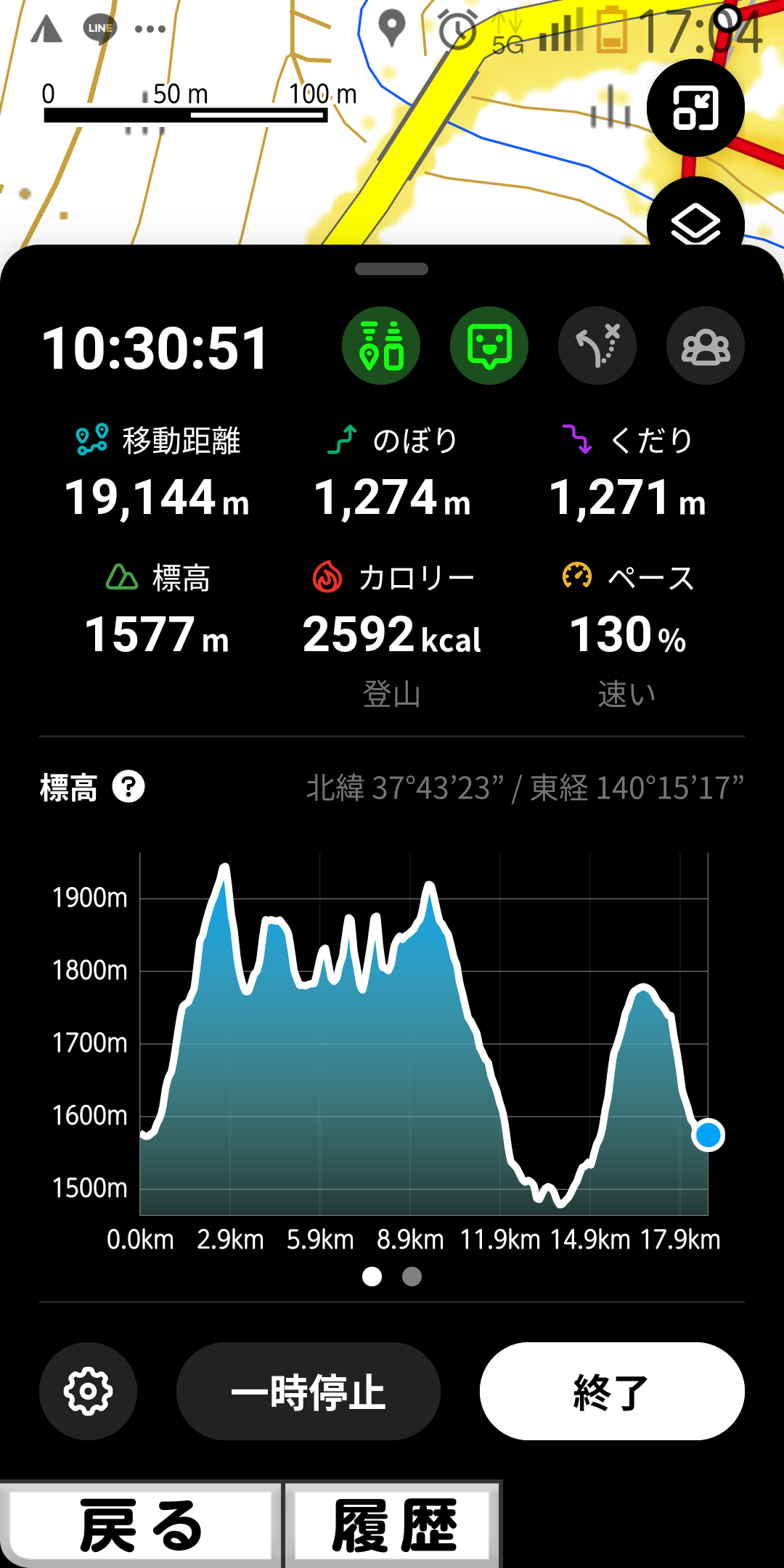
Task: Tap the bottom sheet drag handle
Action: [x=392, y=269]
